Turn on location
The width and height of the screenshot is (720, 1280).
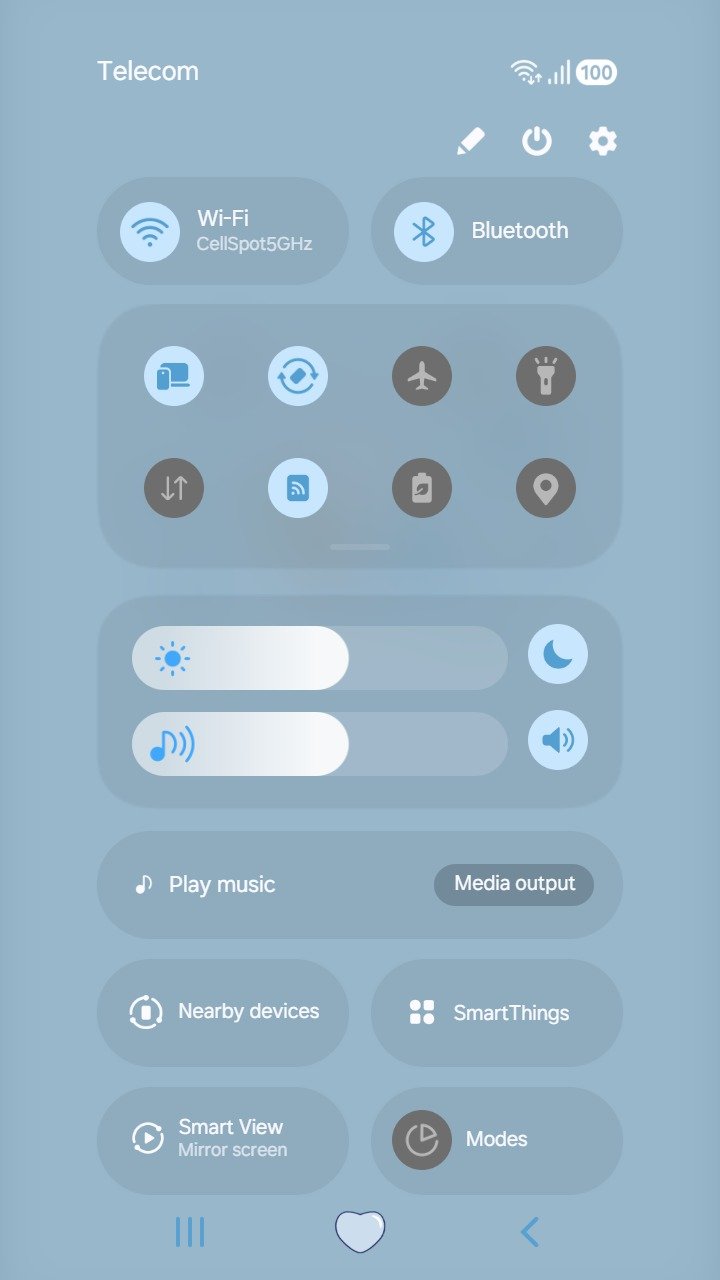coord(546,489)
